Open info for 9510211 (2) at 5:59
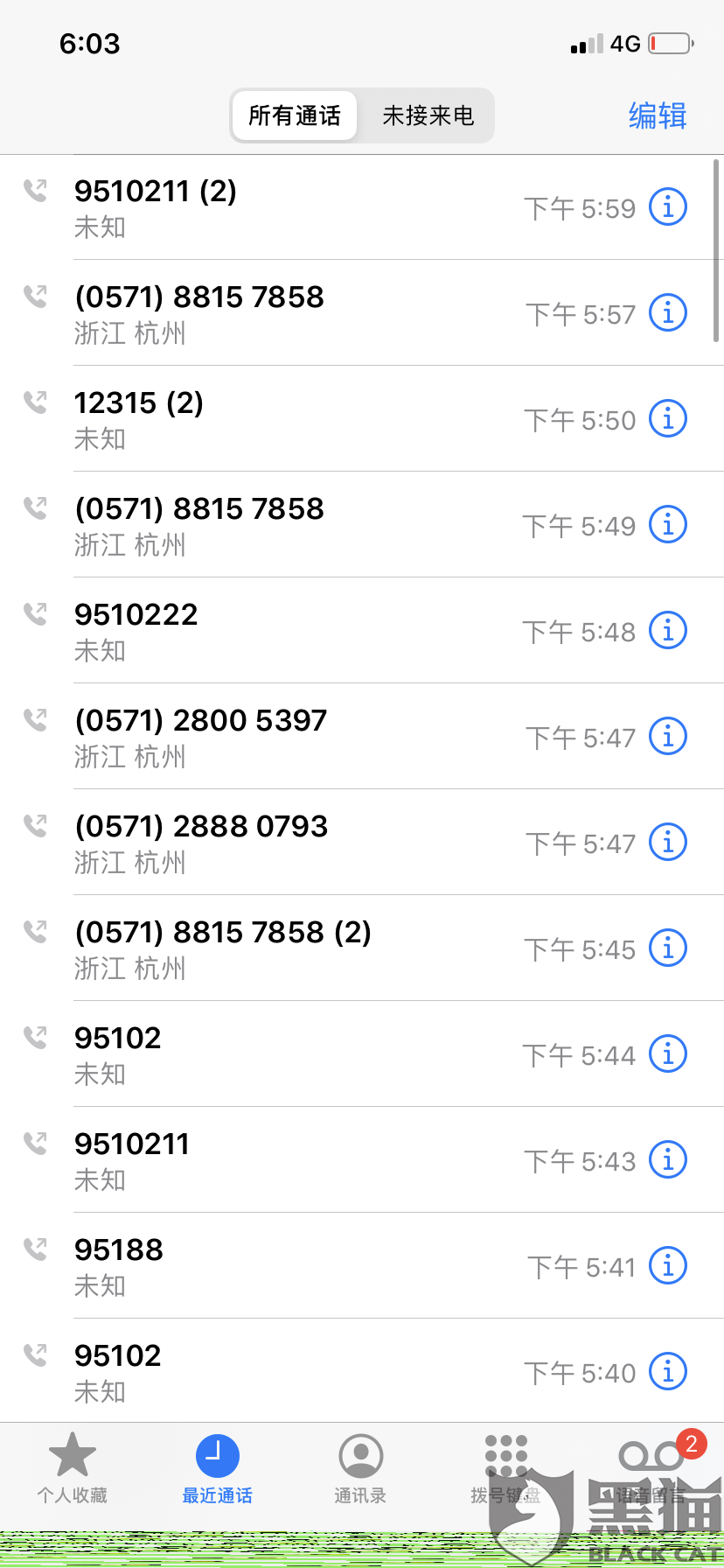 coord(668,207)
